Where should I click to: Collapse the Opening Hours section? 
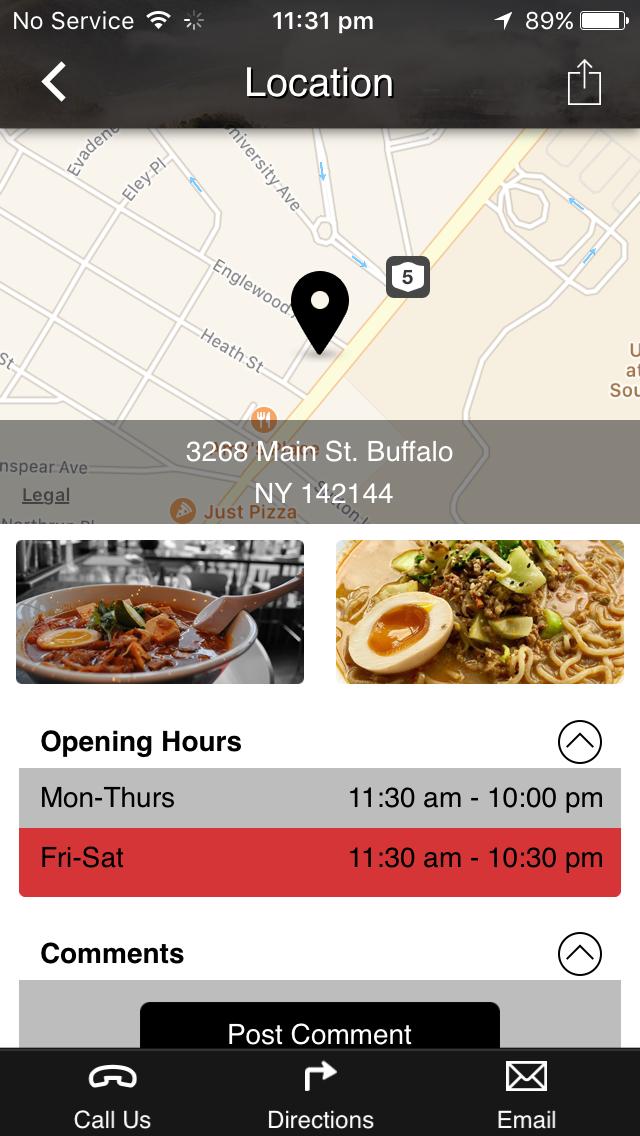[579, 742]
